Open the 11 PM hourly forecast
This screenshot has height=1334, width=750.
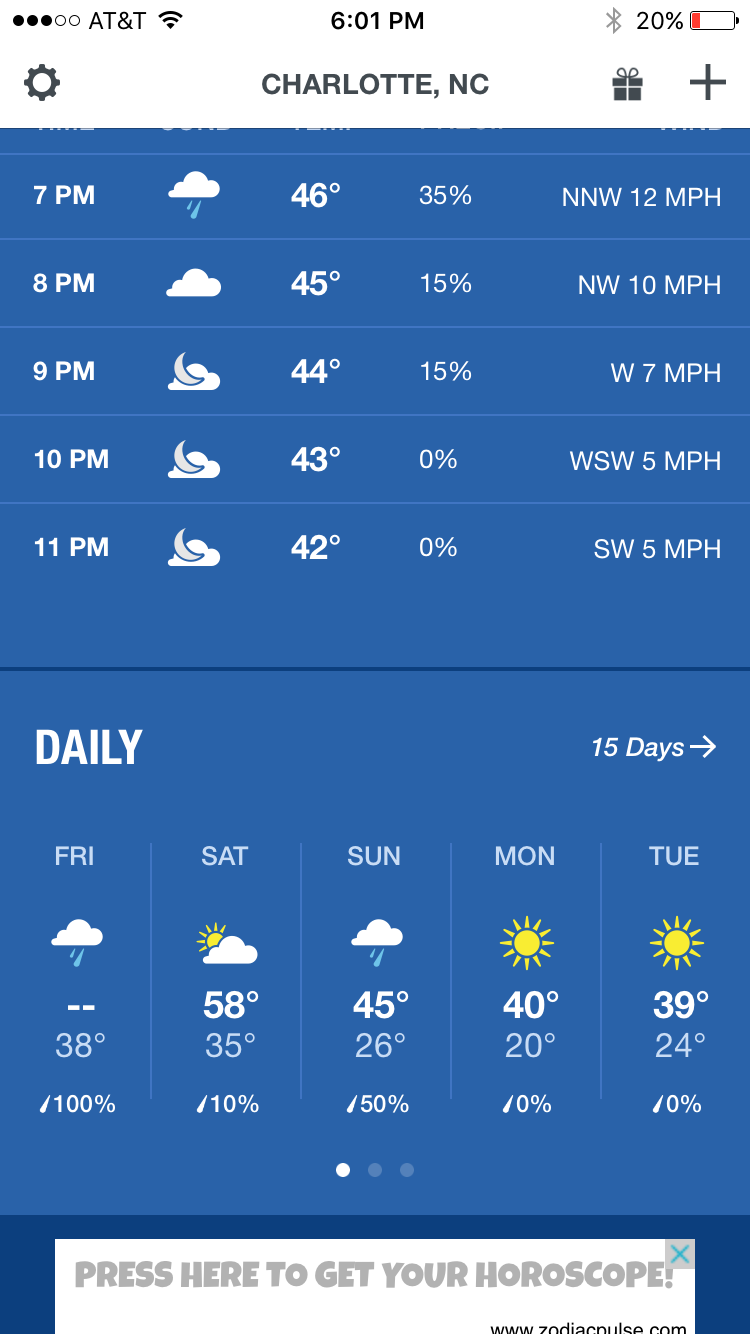[375, 548]
